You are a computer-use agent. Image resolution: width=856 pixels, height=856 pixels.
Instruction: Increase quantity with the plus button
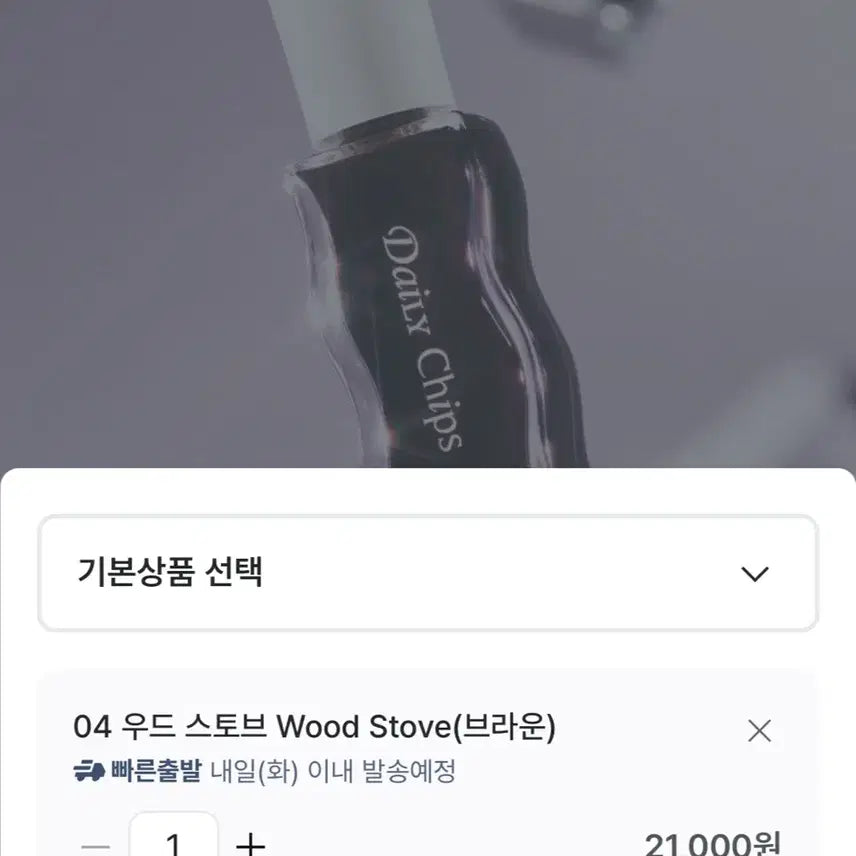click(250, 843)
